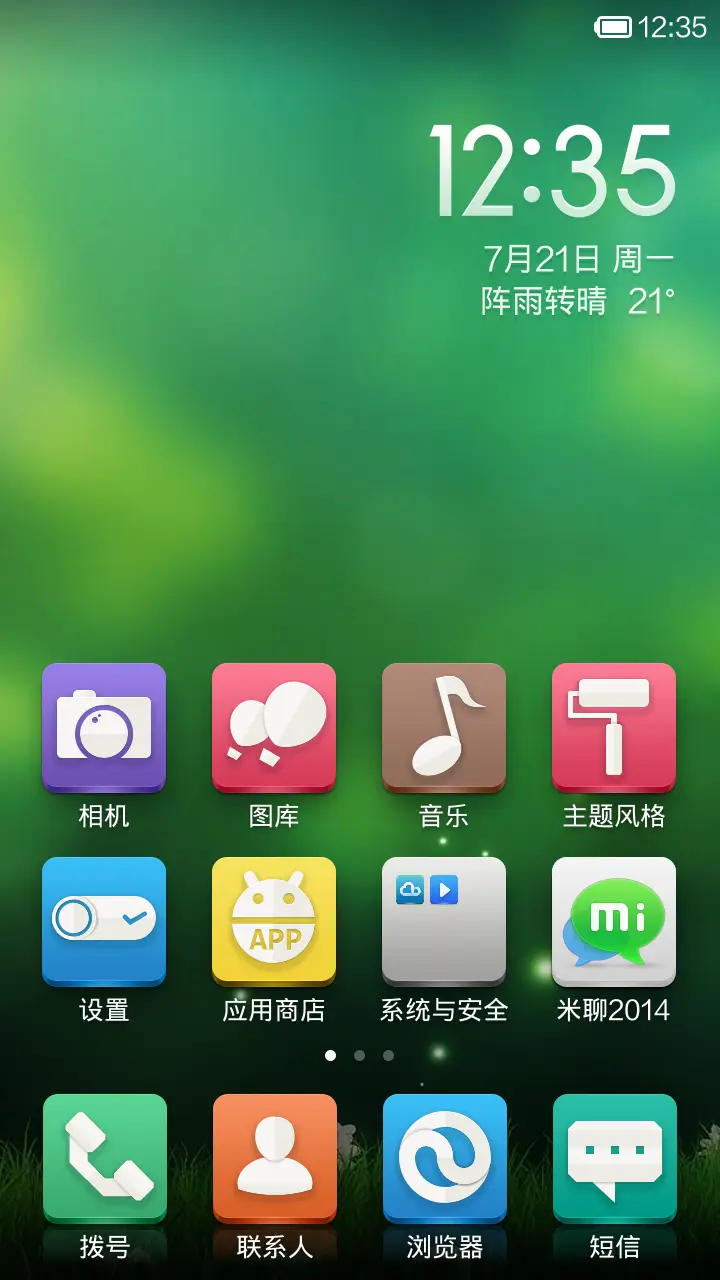Open the 相机 camera app

tap(104, 729)
